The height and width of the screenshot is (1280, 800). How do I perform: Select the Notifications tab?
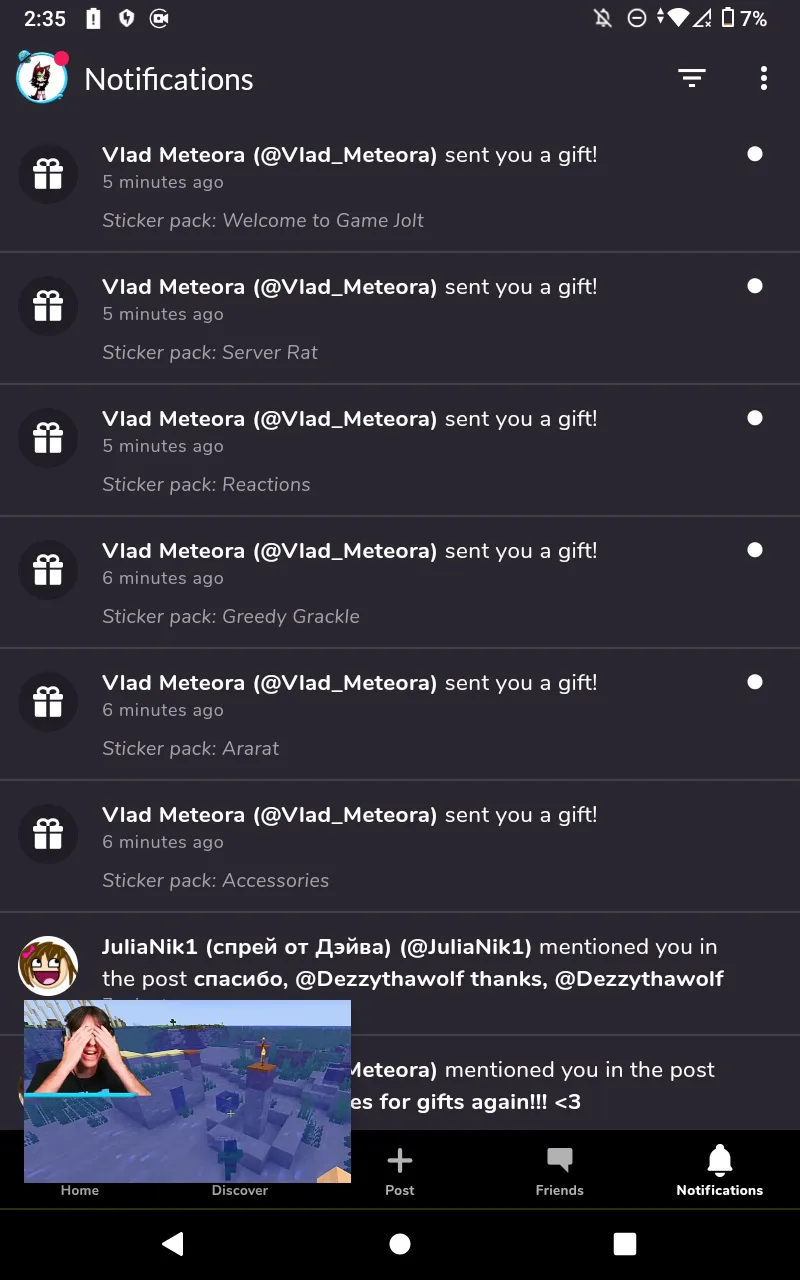click(719, 1170)
